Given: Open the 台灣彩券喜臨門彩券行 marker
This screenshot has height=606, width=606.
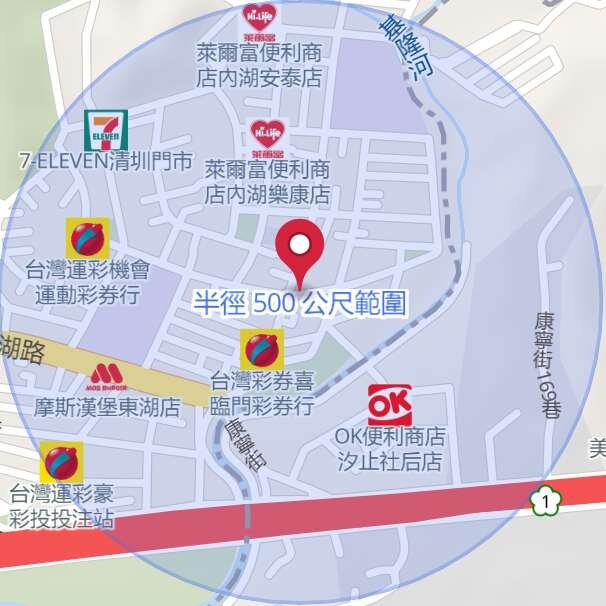Looking at the screenshot, I should pyautogui.click(x=262, y=350).
